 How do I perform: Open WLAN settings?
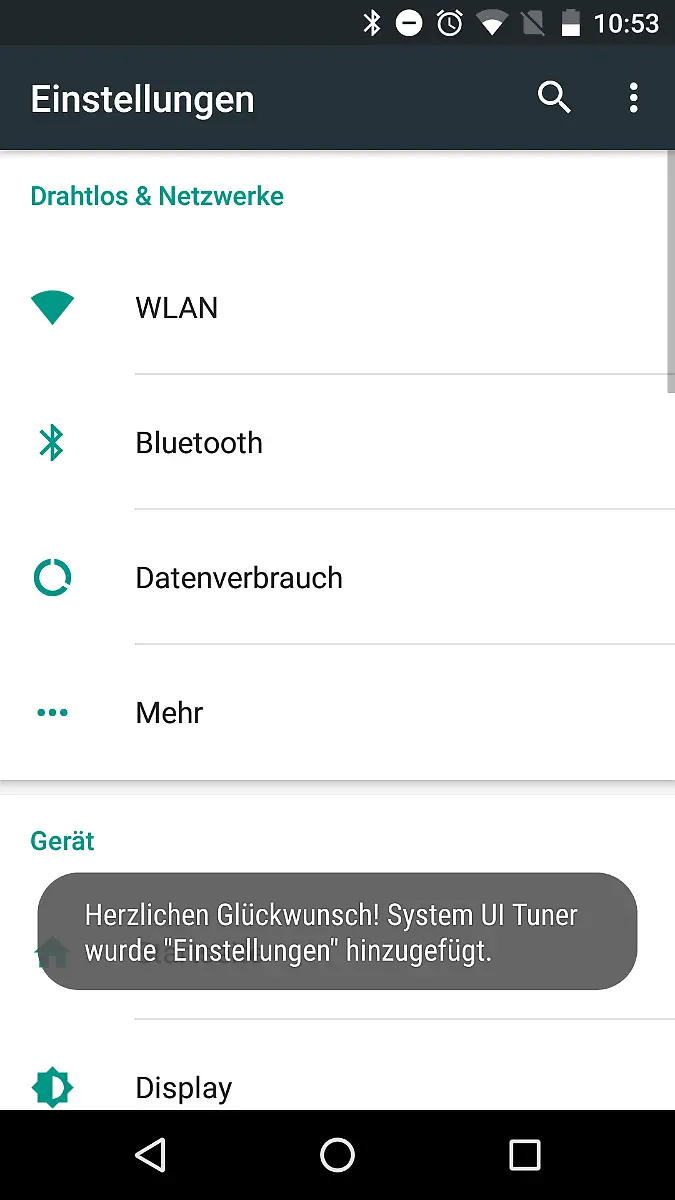[177, 308]
